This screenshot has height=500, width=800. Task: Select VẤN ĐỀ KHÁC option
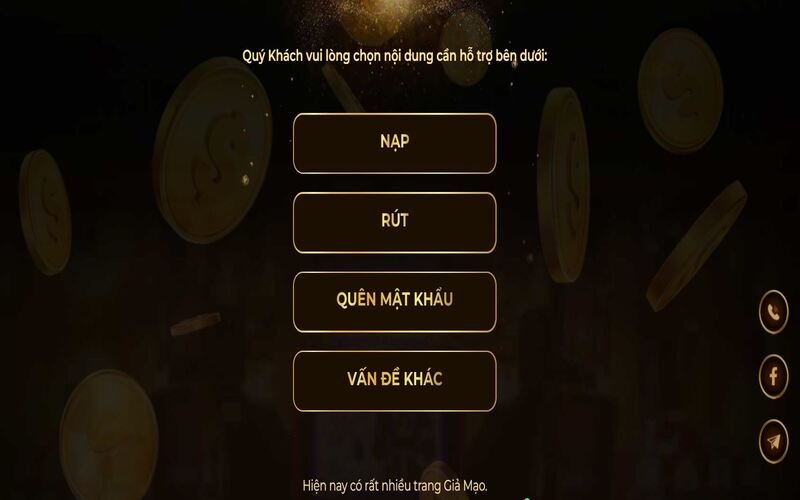[x=394, y=380]
